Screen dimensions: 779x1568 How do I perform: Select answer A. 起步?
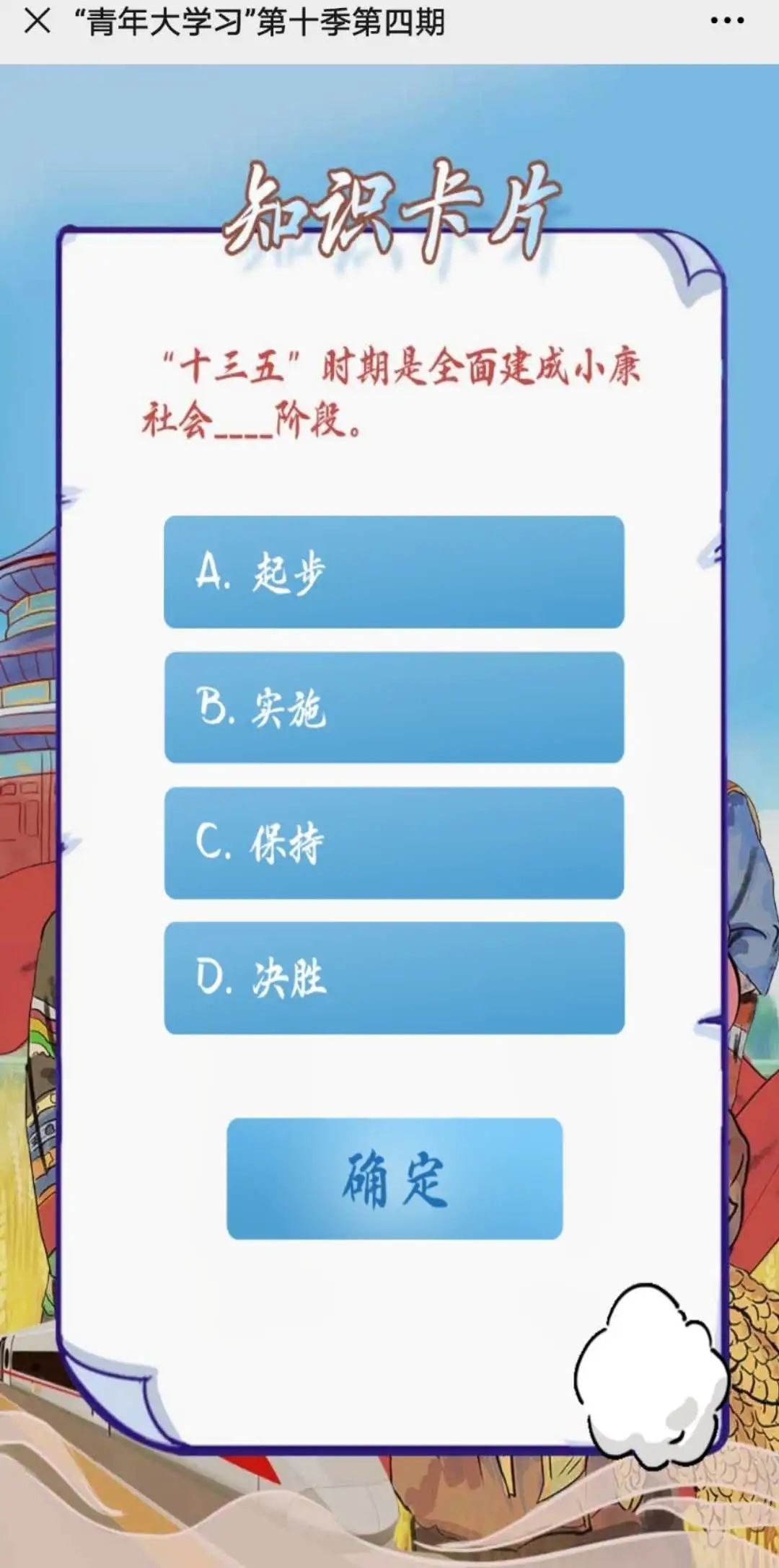(x=394, y=572)
